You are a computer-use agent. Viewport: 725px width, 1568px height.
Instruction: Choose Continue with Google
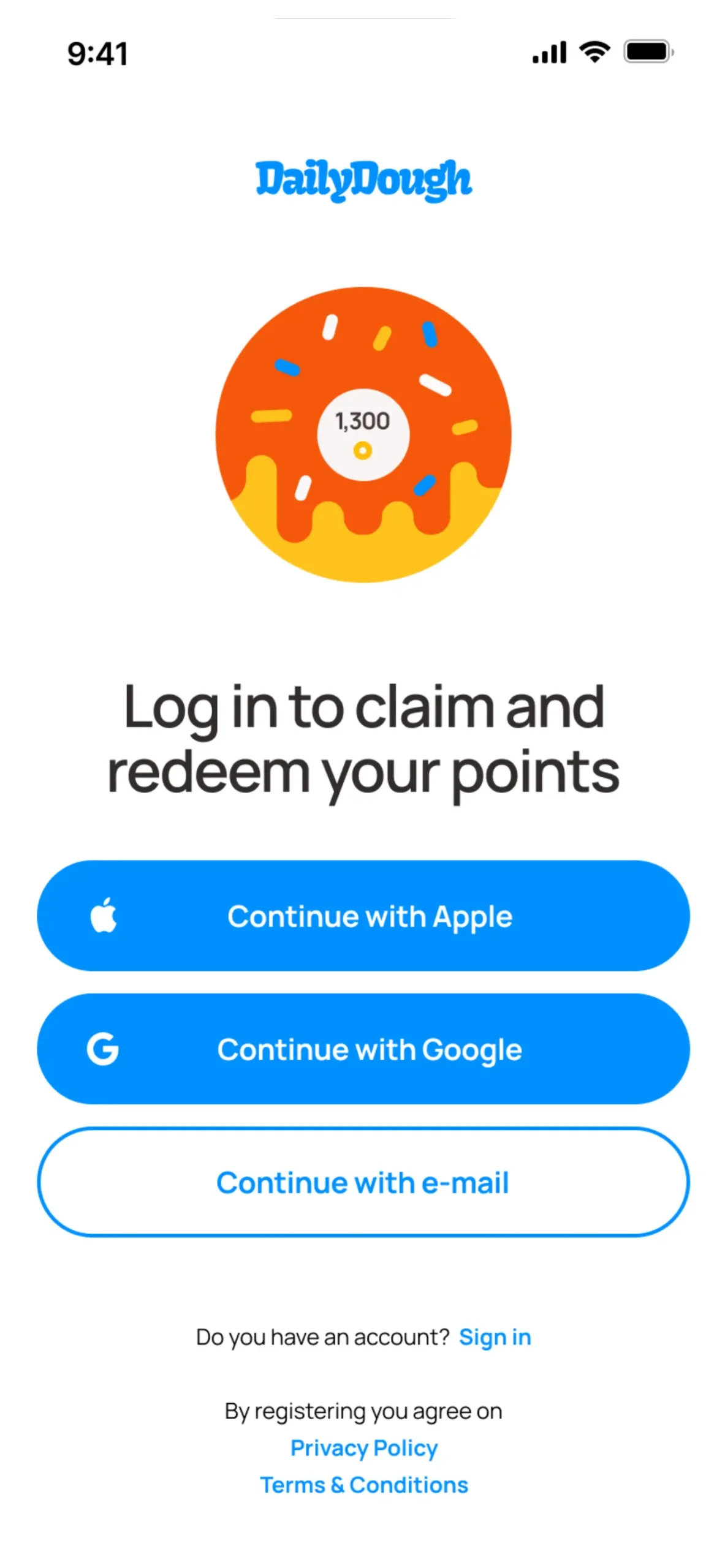(363, 1049)
